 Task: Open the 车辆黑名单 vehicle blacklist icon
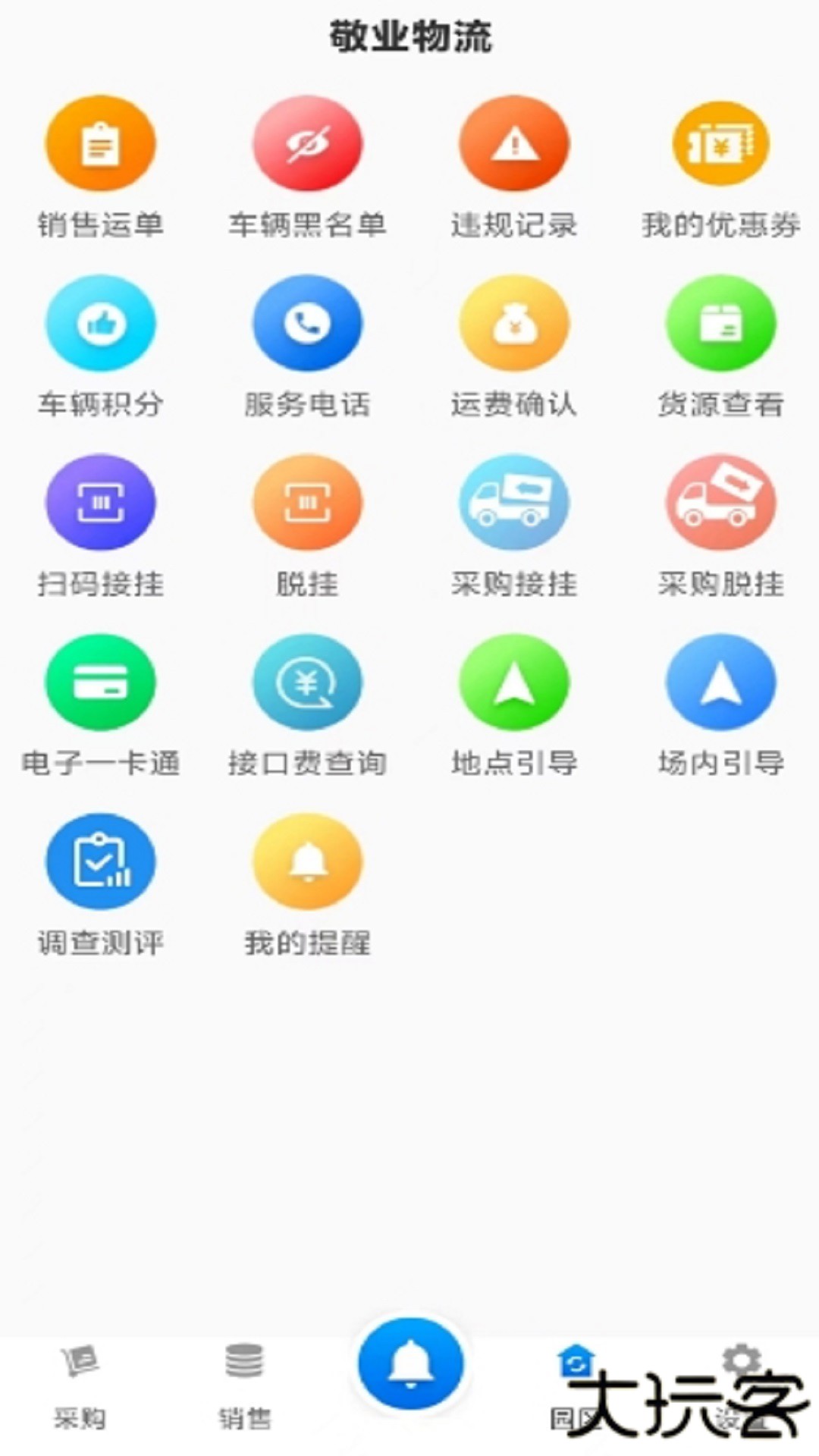tap(307, 144)
